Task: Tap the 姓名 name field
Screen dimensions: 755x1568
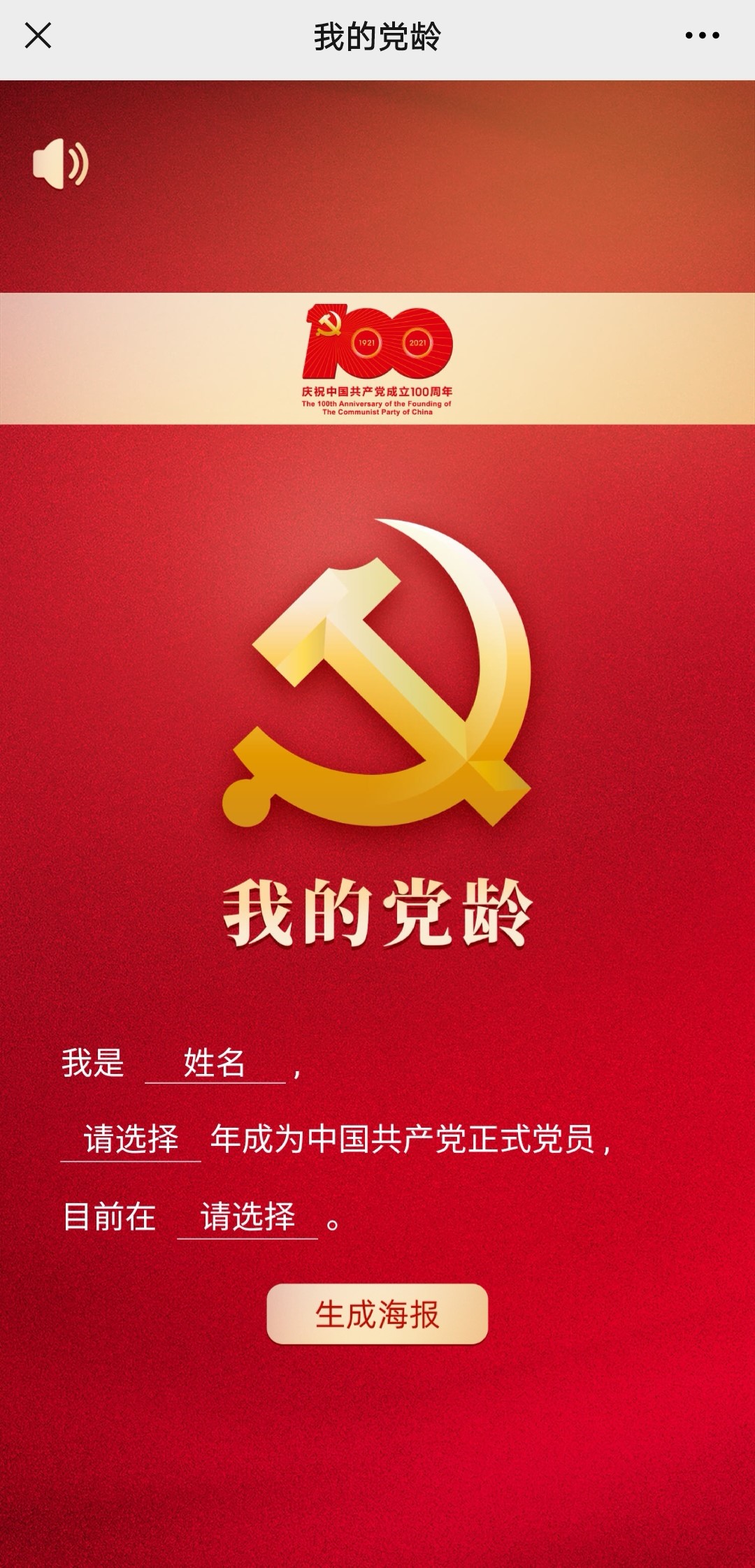Action: pyautogui.click(x=215, y=1064)
